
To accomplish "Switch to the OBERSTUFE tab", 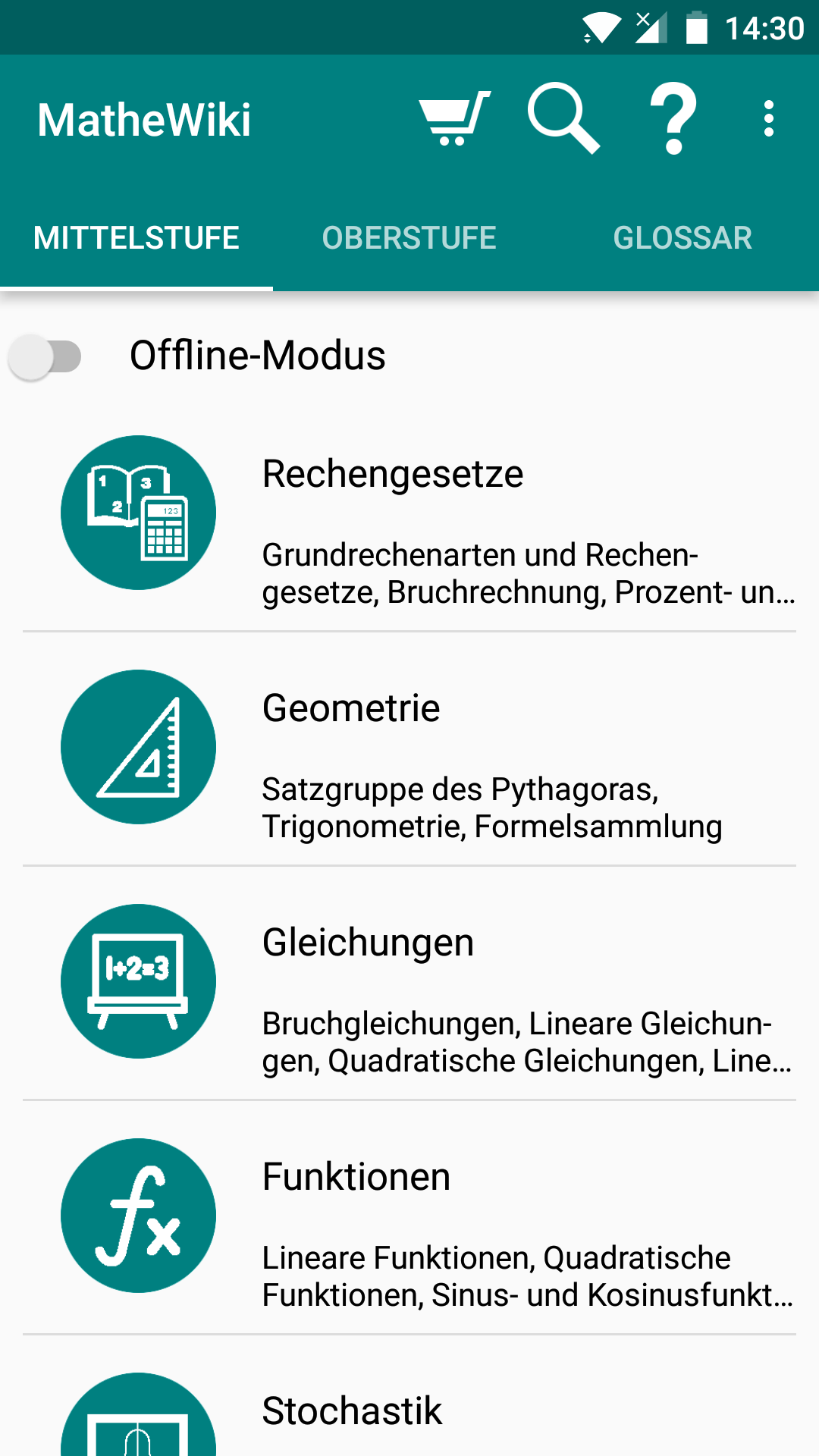I will pyautogui.click(x=409, y=237).
